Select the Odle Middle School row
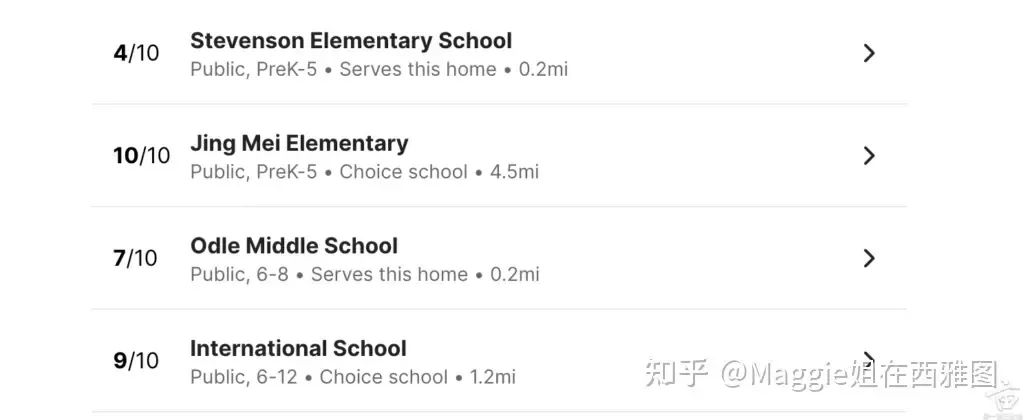1024x420 pixels. pyautogui.click(x=294, y=246)
